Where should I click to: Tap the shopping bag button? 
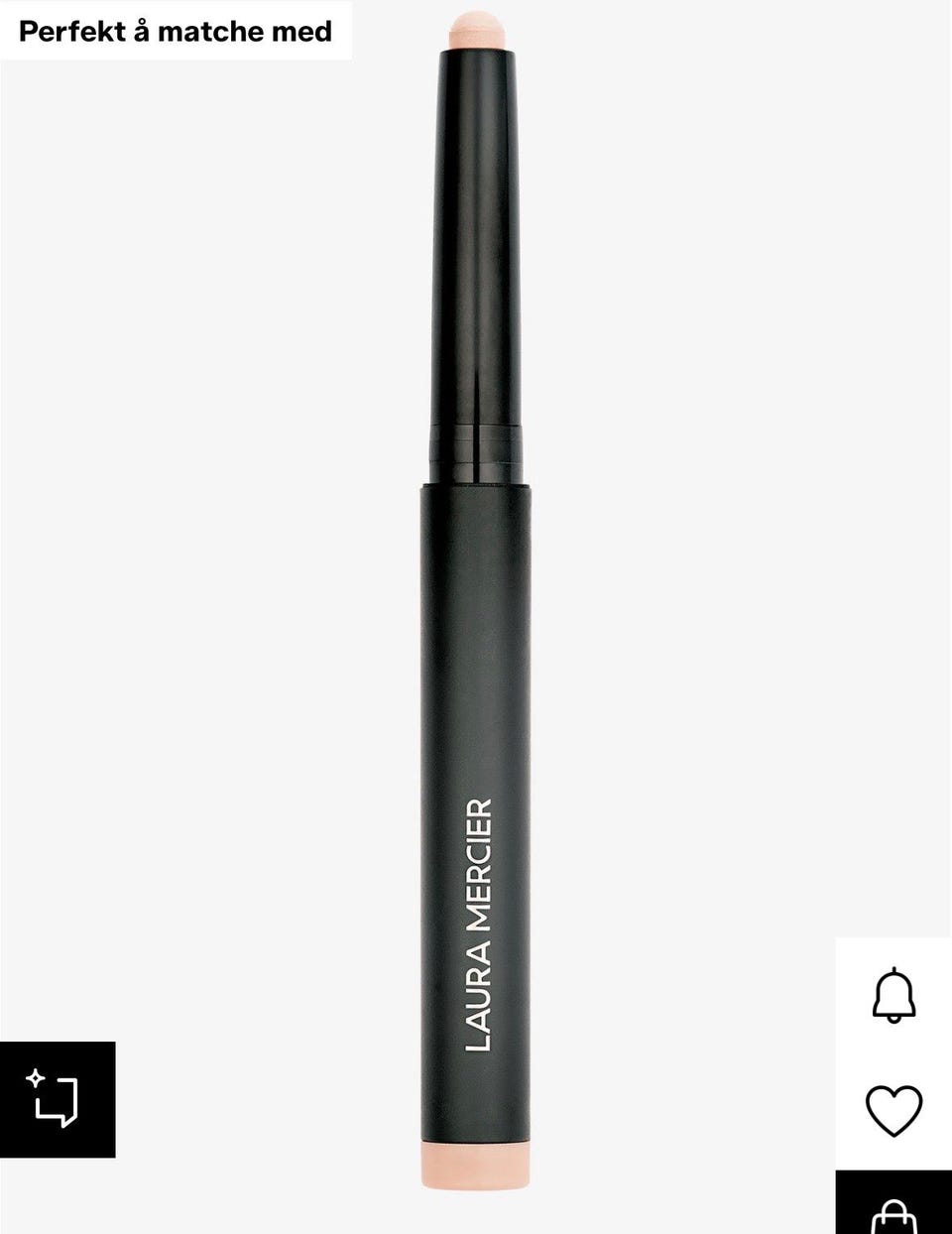click(x=893, y=1212)
